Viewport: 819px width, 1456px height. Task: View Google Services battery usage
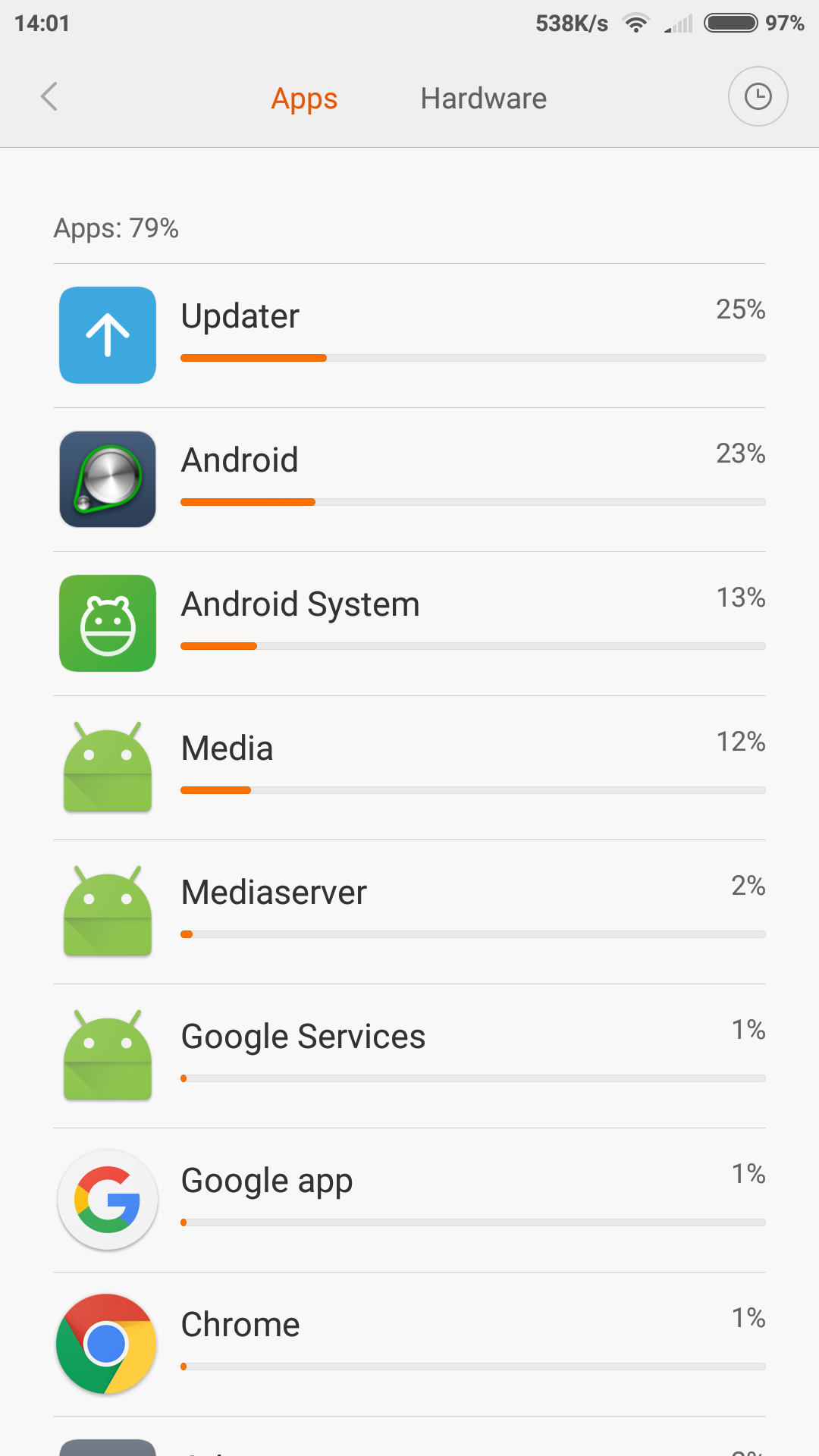click(409, 1056)
